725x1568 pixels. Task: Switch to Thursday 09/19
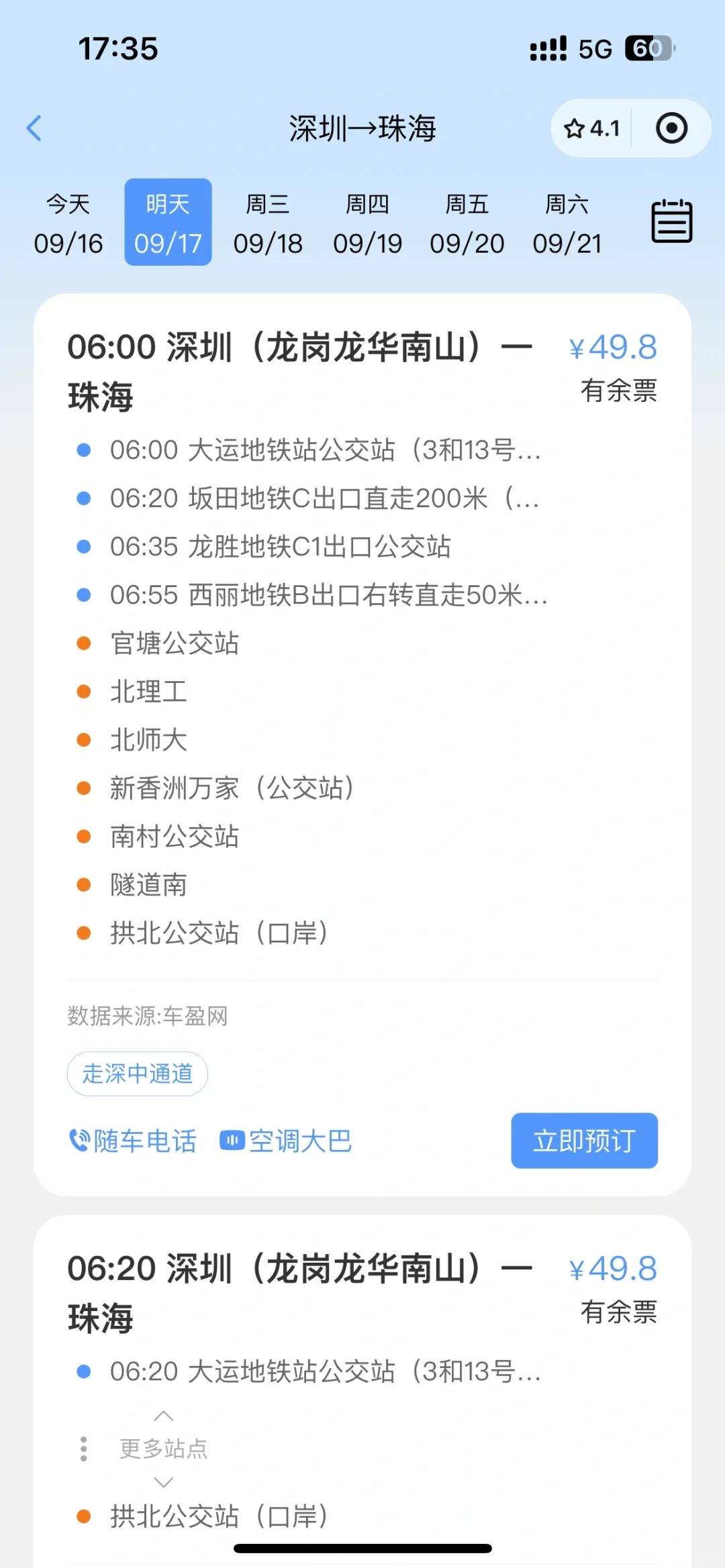tap(367, 223)
